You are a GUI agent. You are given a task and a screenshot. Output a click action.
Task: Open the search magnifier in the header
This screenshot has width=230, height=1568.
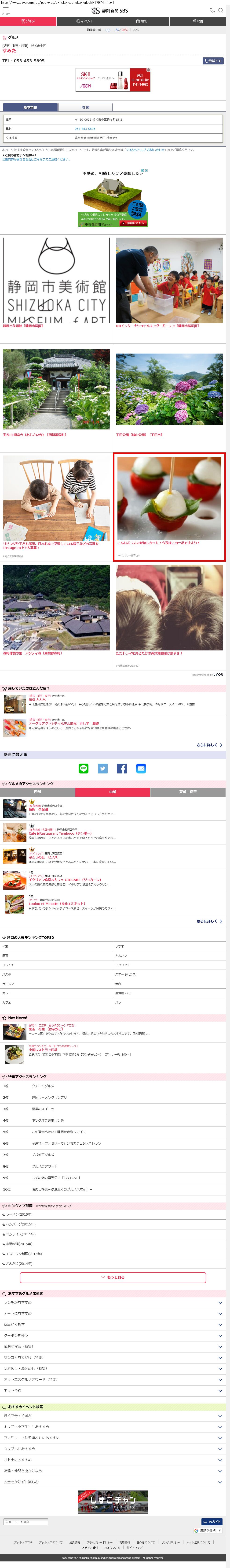click(221, 10)
